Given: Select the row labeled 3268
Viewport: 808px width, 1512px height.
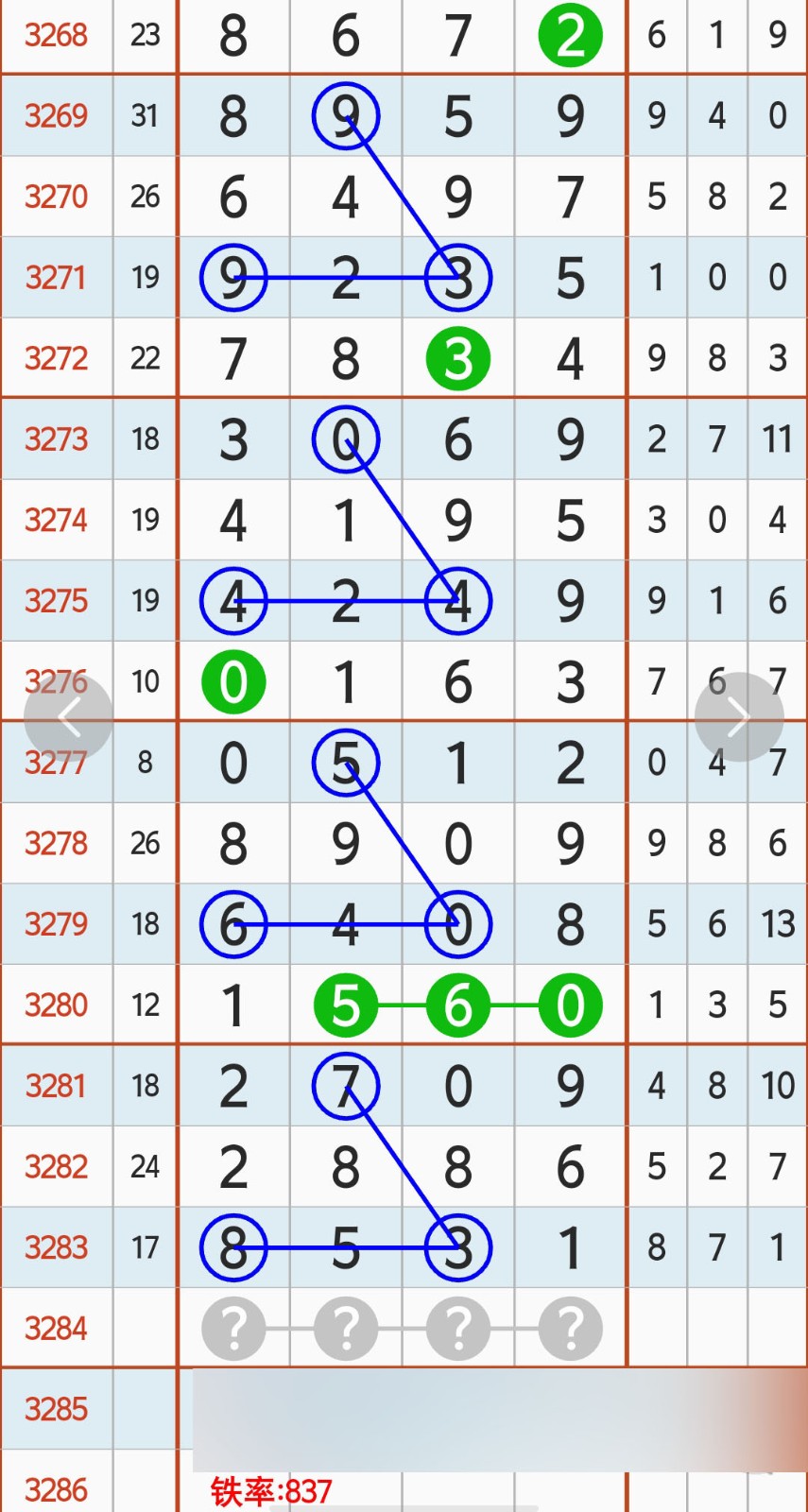Looking at the screenshot, I should pyautogui.click(x=56, y=36).
